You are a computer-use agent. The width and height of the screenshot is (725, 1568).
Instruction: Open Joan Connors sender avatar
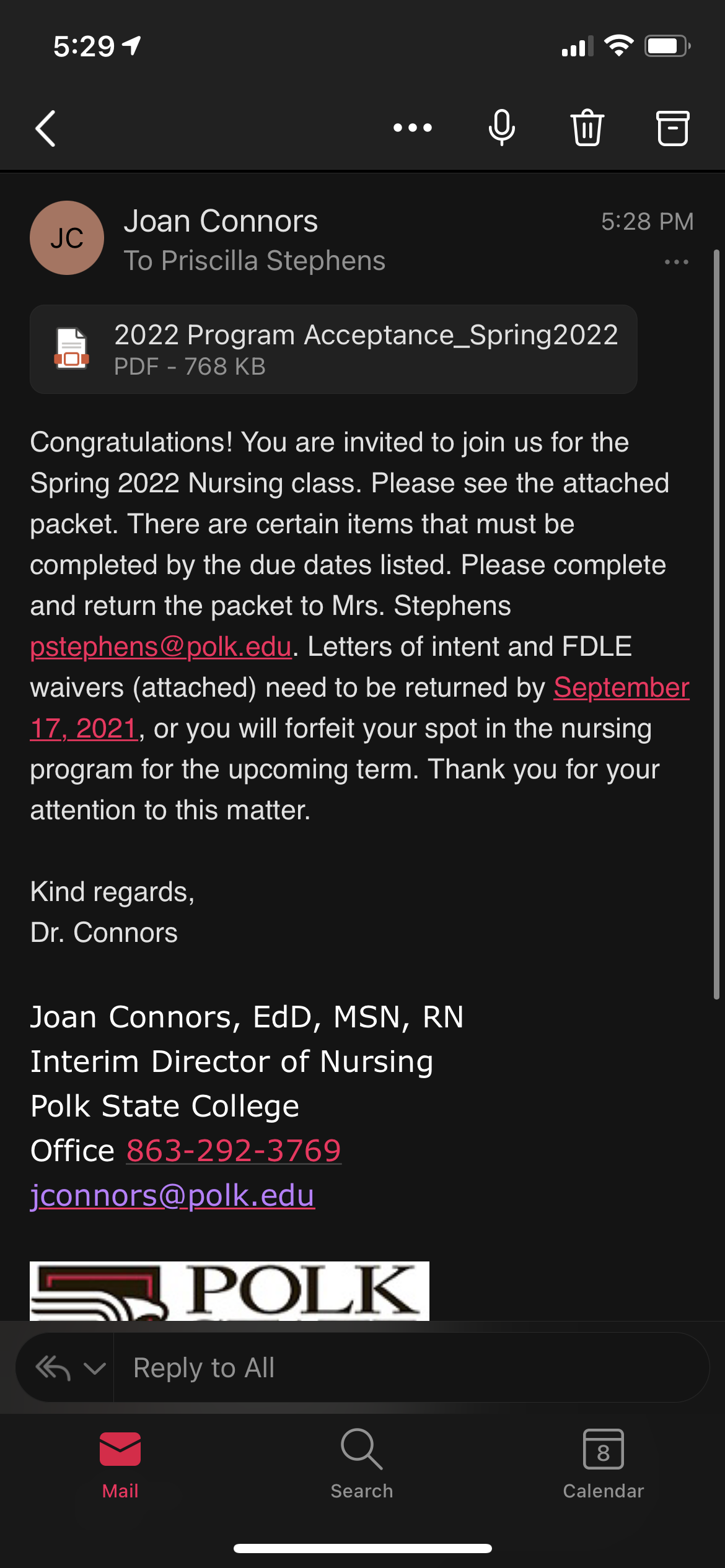pyautogui.click(x=67, y=238)
